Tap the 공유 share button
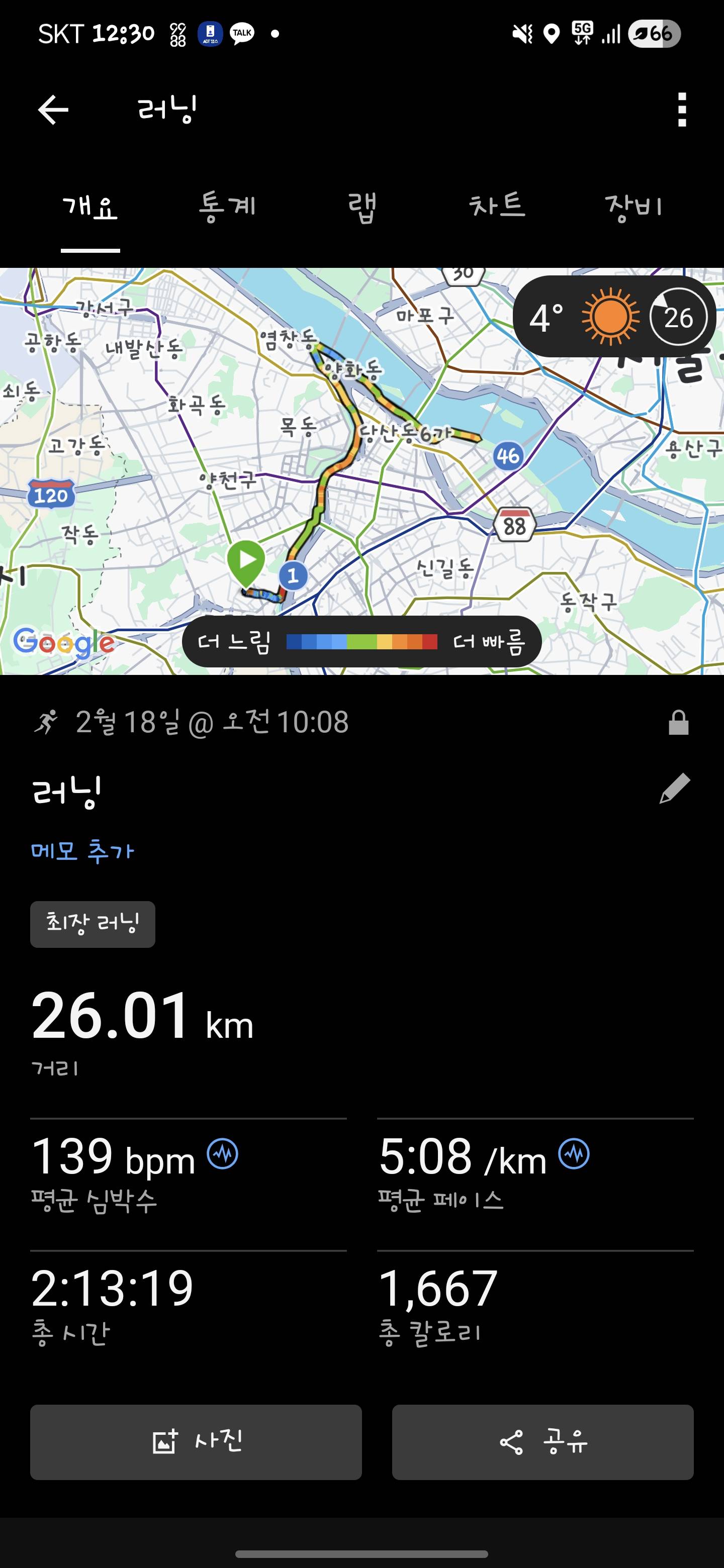Screen dimensions: 724x1568 pos(543,1441)
